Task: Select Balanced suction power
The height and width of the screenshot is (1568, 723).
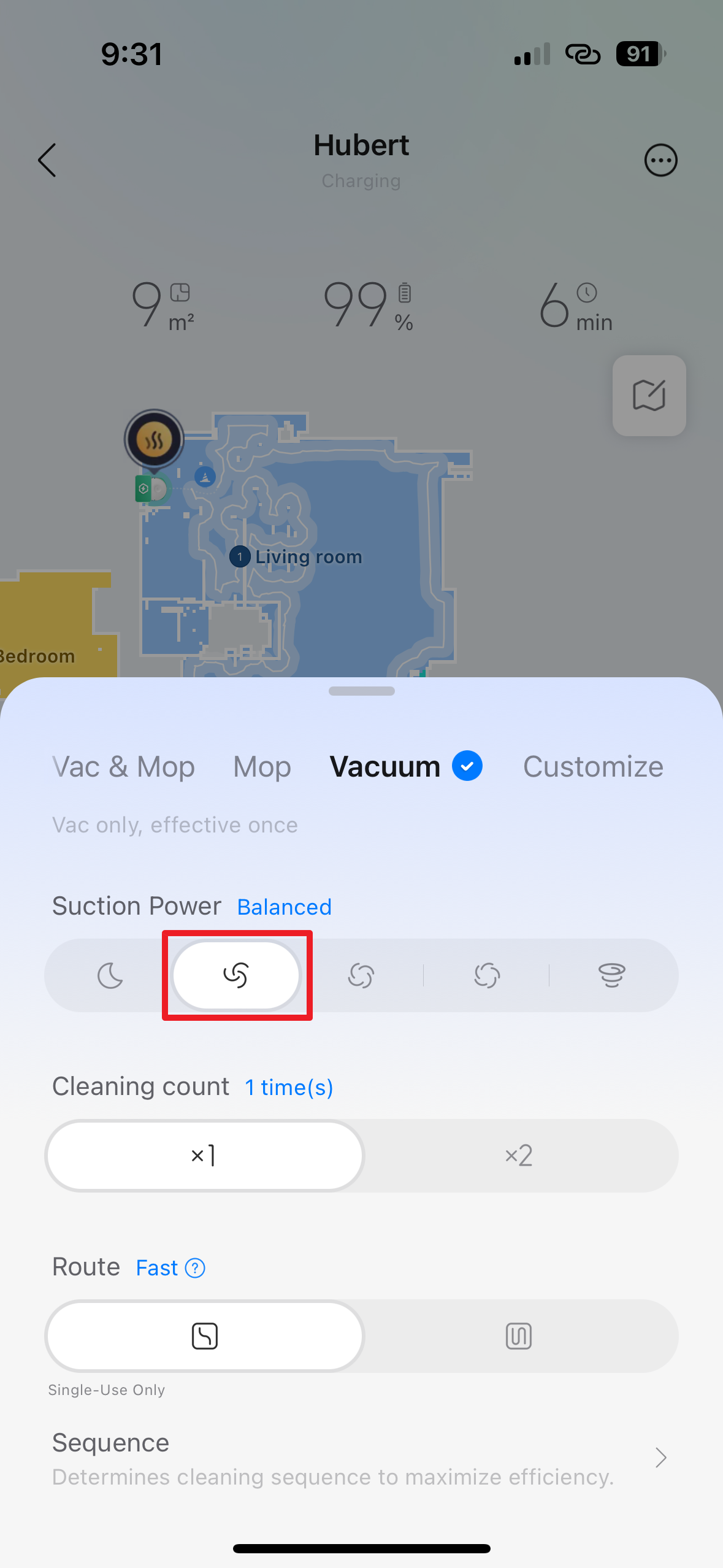Action: (x=236, y=975)
